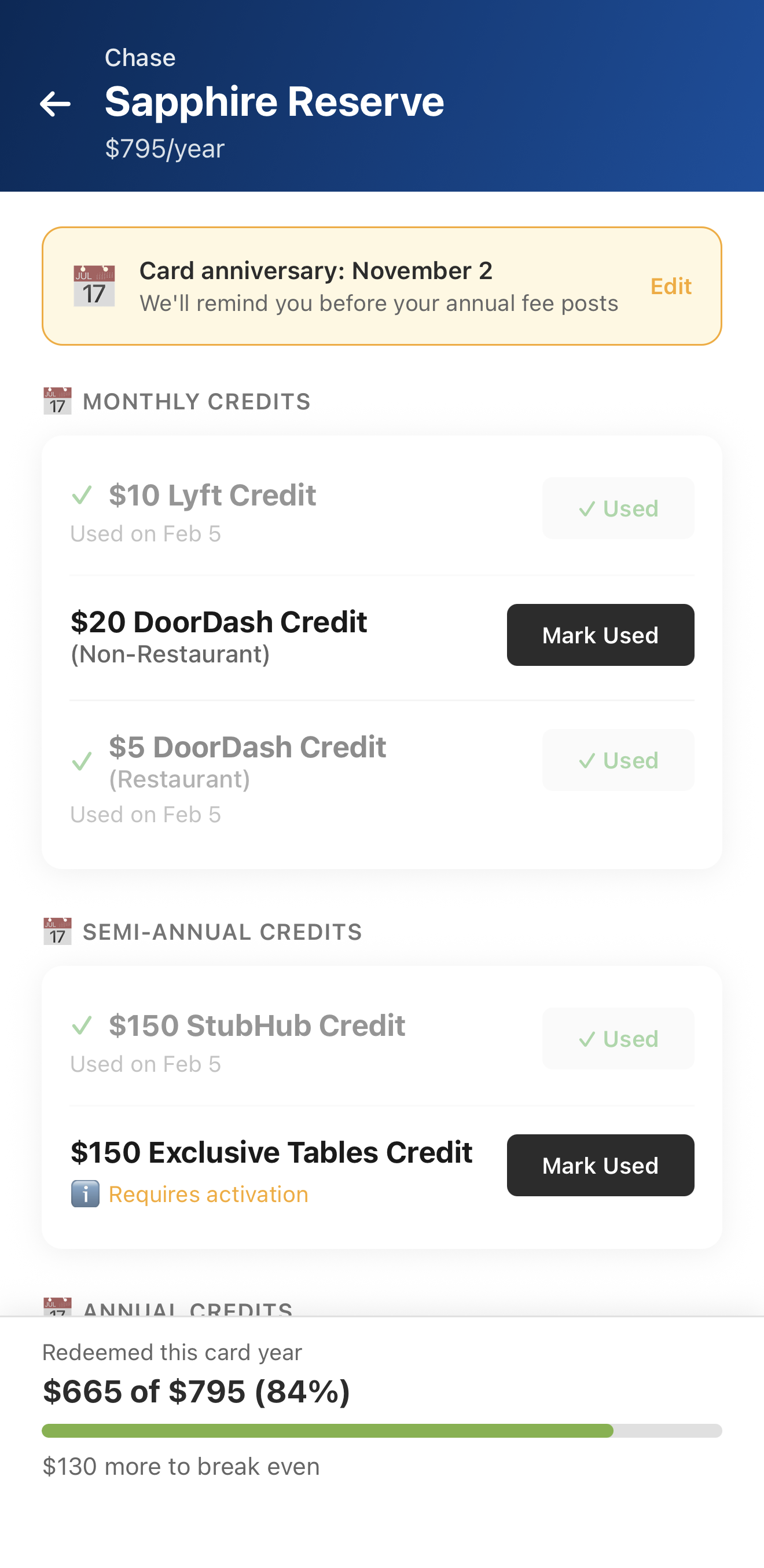
Task: Select the calendar icon beside MONTHLY CREDITS
Action: [57, 401]
